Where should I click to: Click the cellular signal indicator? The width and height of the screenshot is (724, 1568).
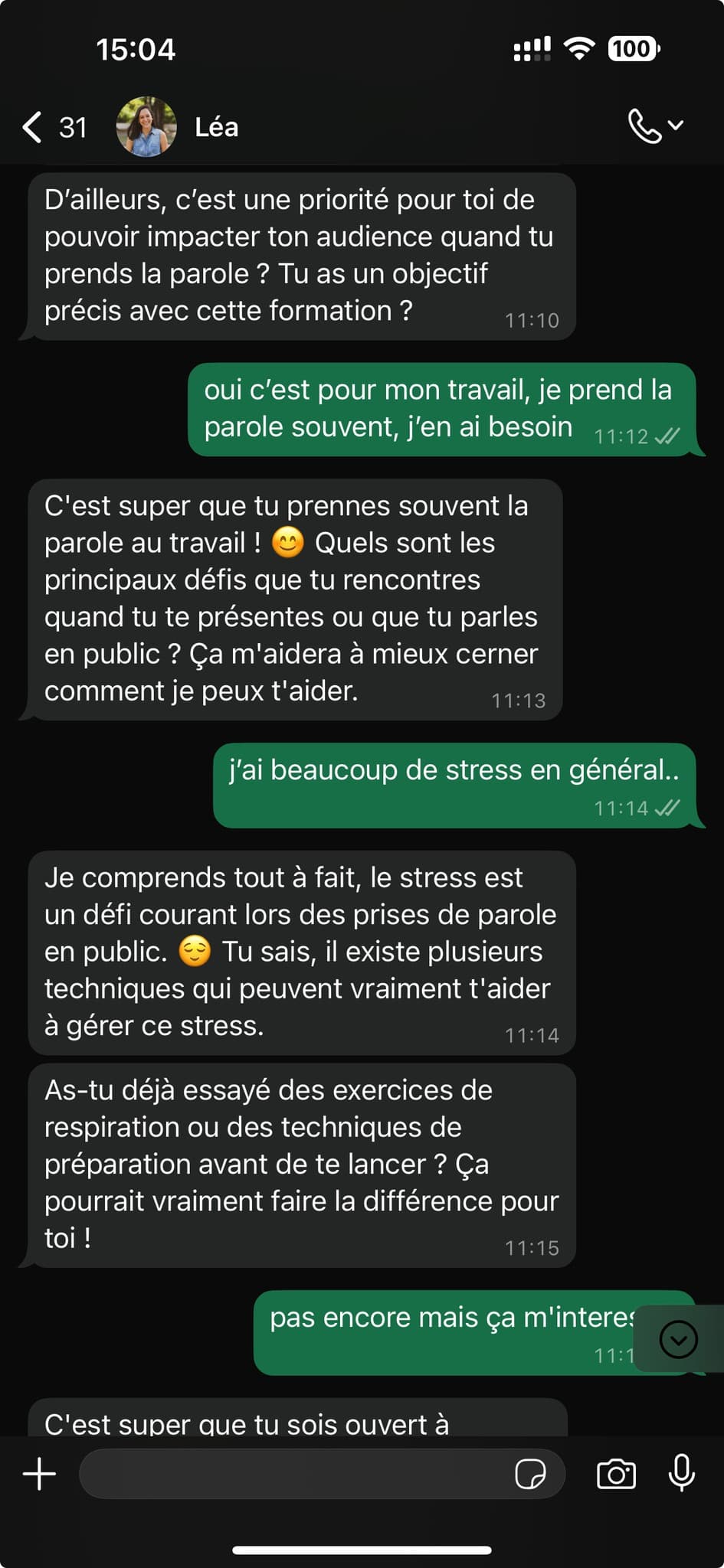tap(532, 49)
